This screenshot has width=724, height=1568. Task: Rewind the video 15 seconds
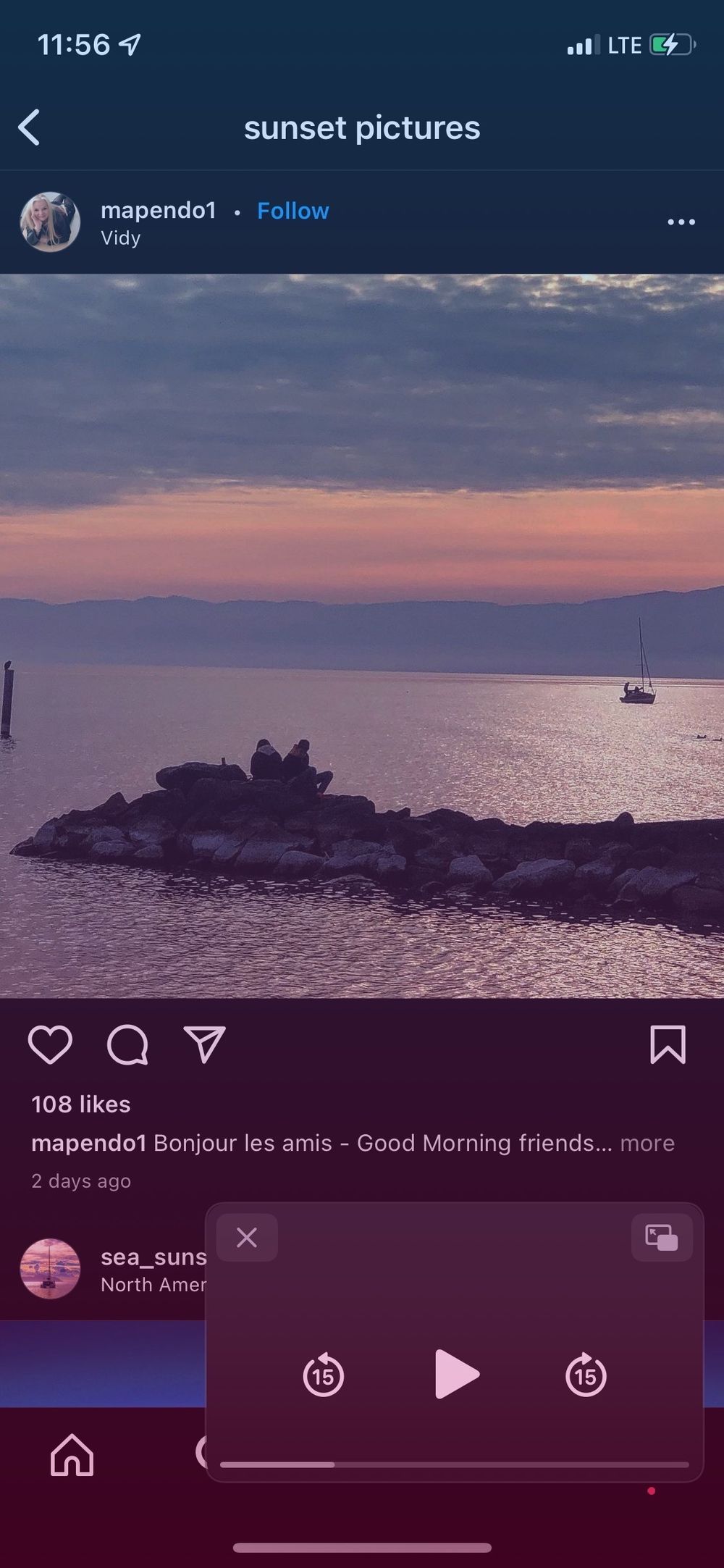point(323,1374)
